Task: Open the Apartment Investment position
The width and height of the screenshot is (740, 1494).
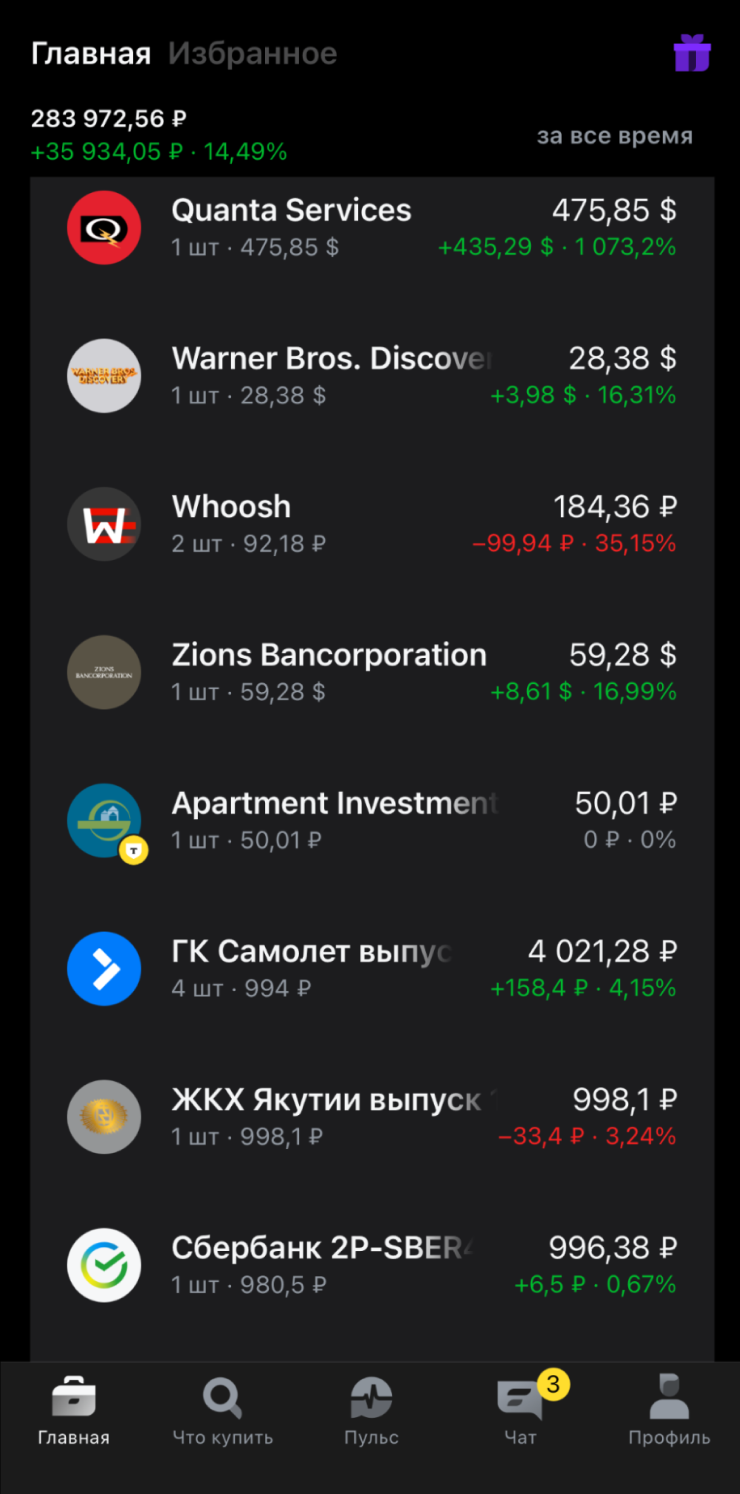Action: click(372, 820)
